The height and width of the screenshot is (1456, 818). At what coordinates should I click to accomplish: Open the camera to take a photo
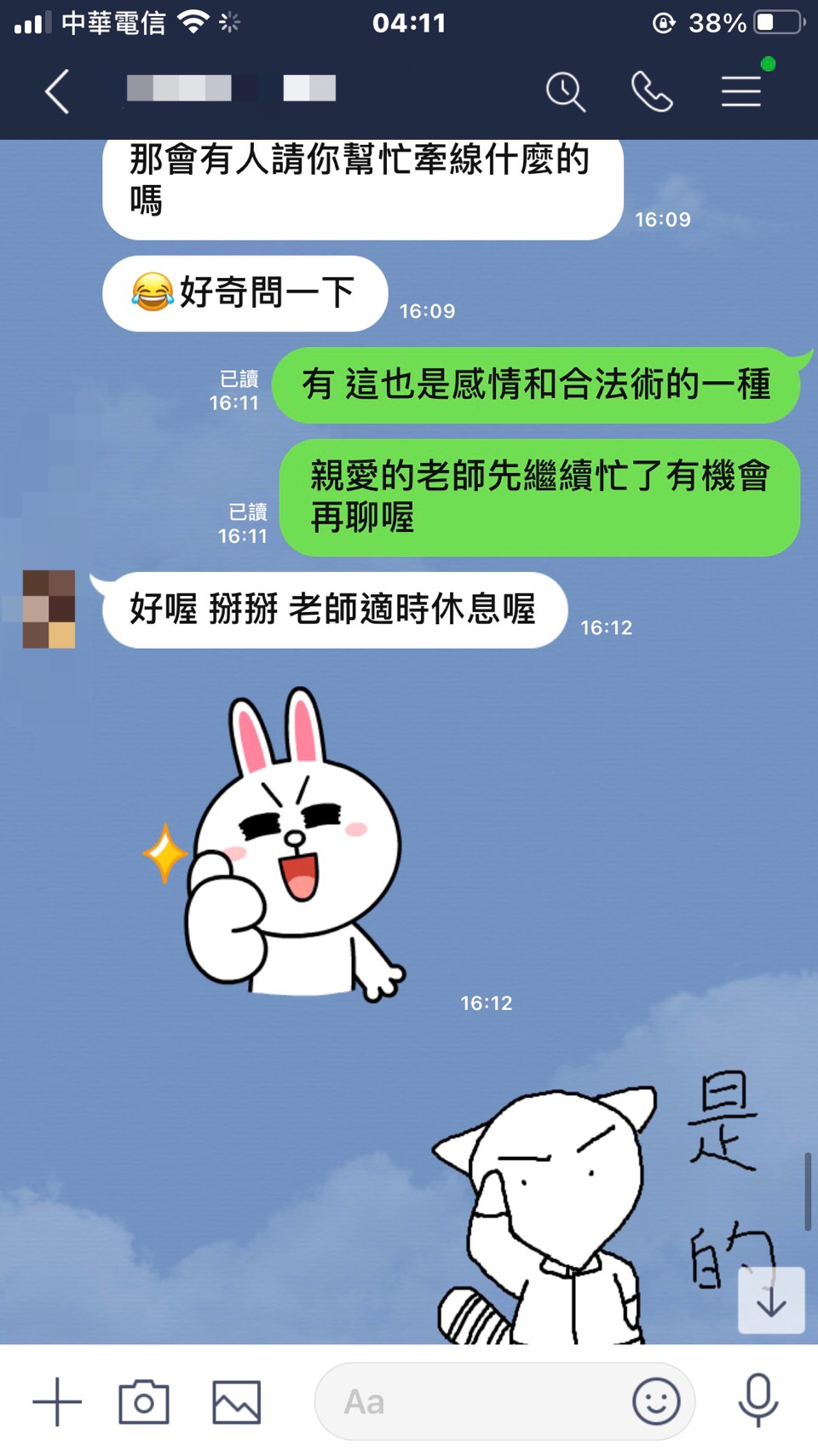click(x=144, y=1401)
